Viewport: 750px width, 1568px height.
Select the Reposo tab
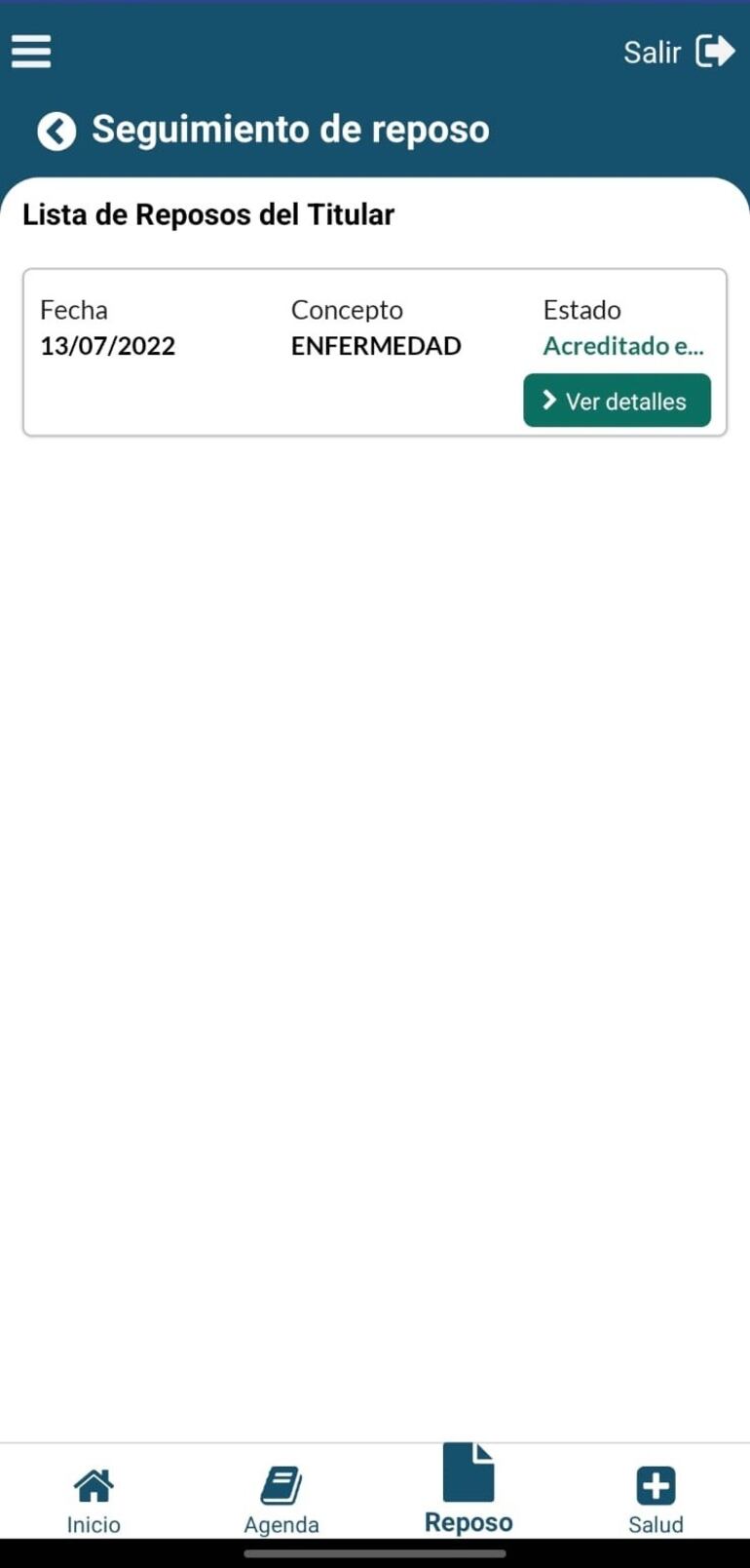(469, 1491)
